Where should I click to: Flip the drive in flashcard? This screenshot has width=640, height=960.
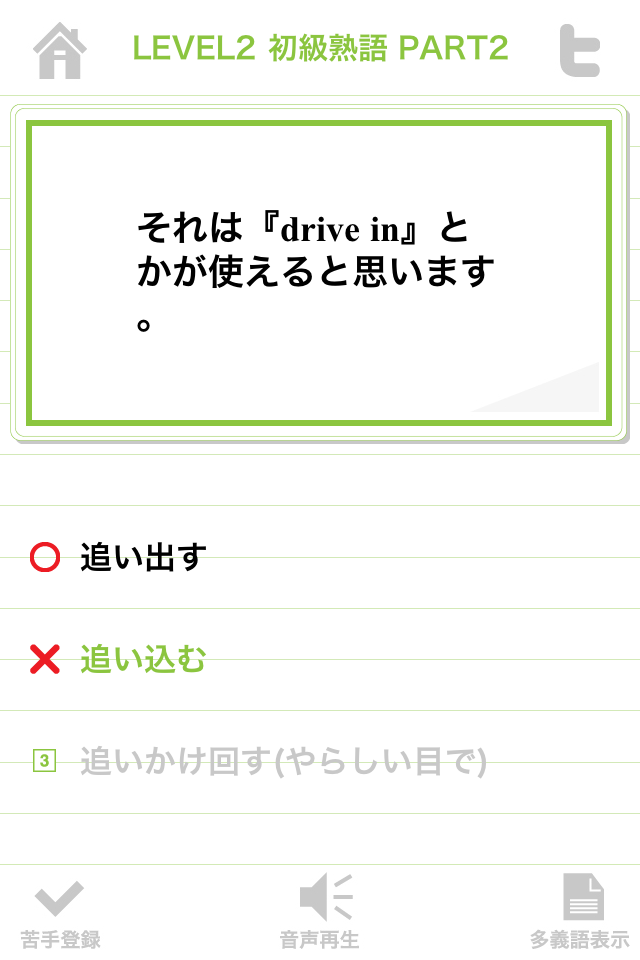click(318, 273)
